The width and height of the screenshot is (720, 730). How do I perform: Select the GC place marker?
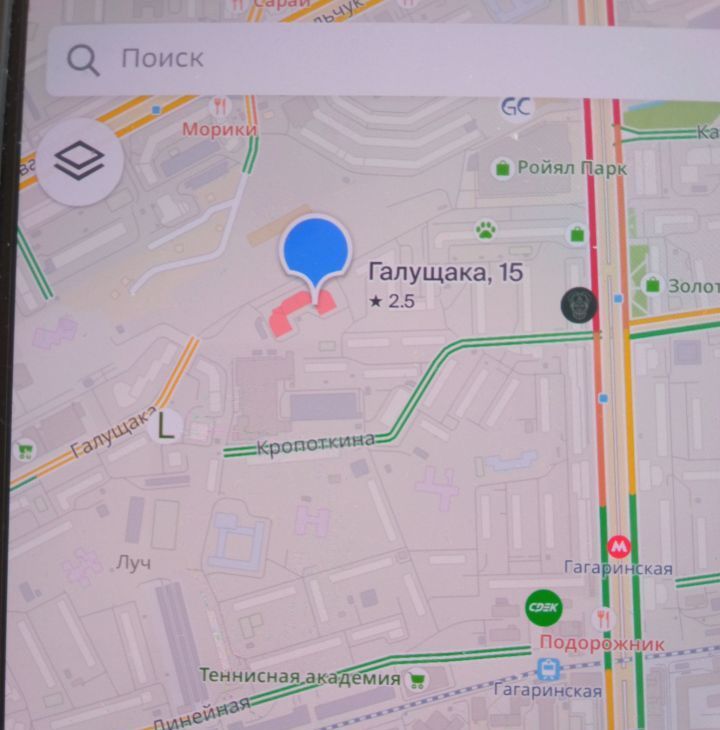[516, 106]
